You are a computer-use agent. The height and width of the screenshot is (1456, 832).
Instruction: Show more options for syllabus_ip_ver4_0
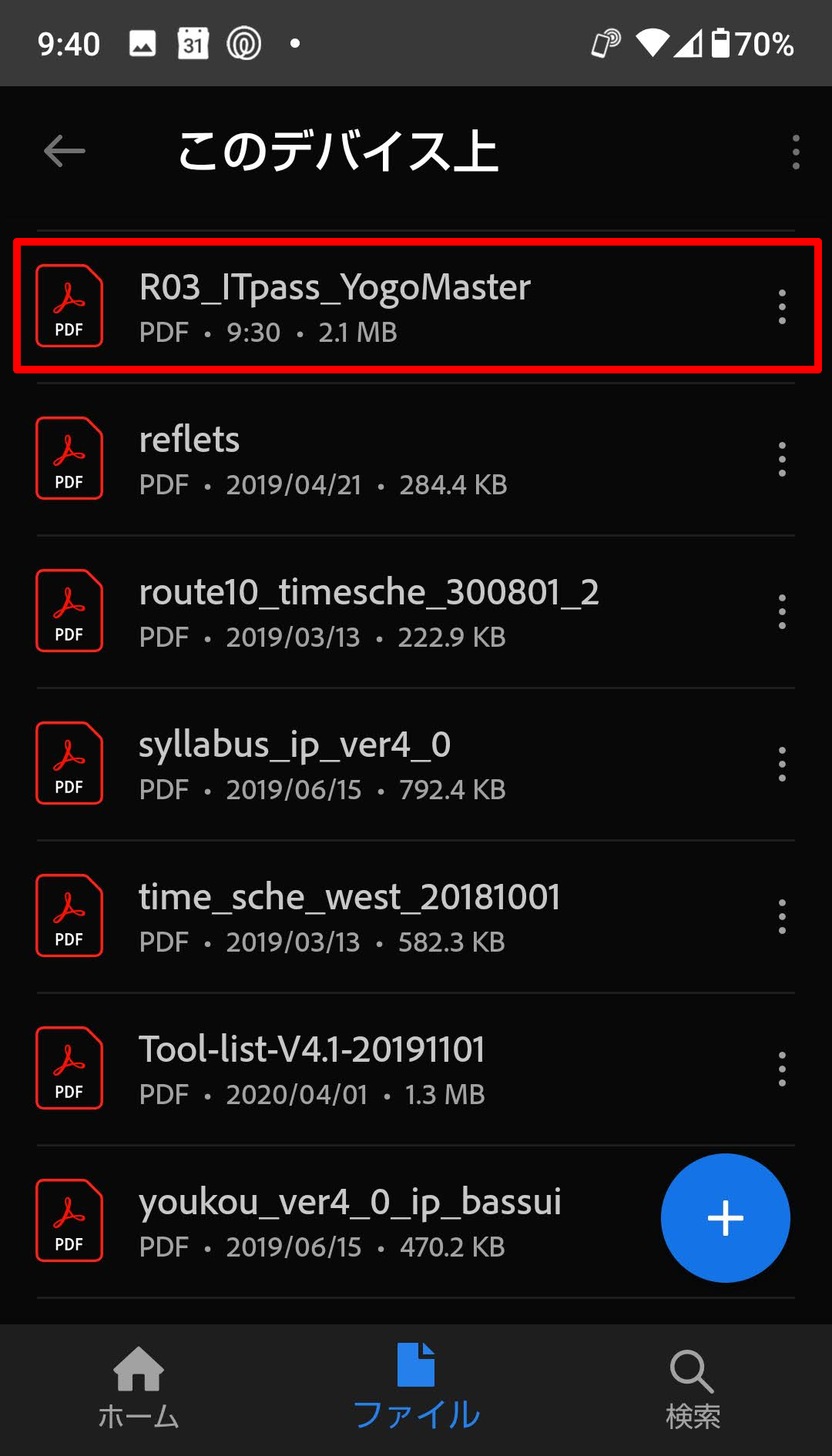[782, 765]
